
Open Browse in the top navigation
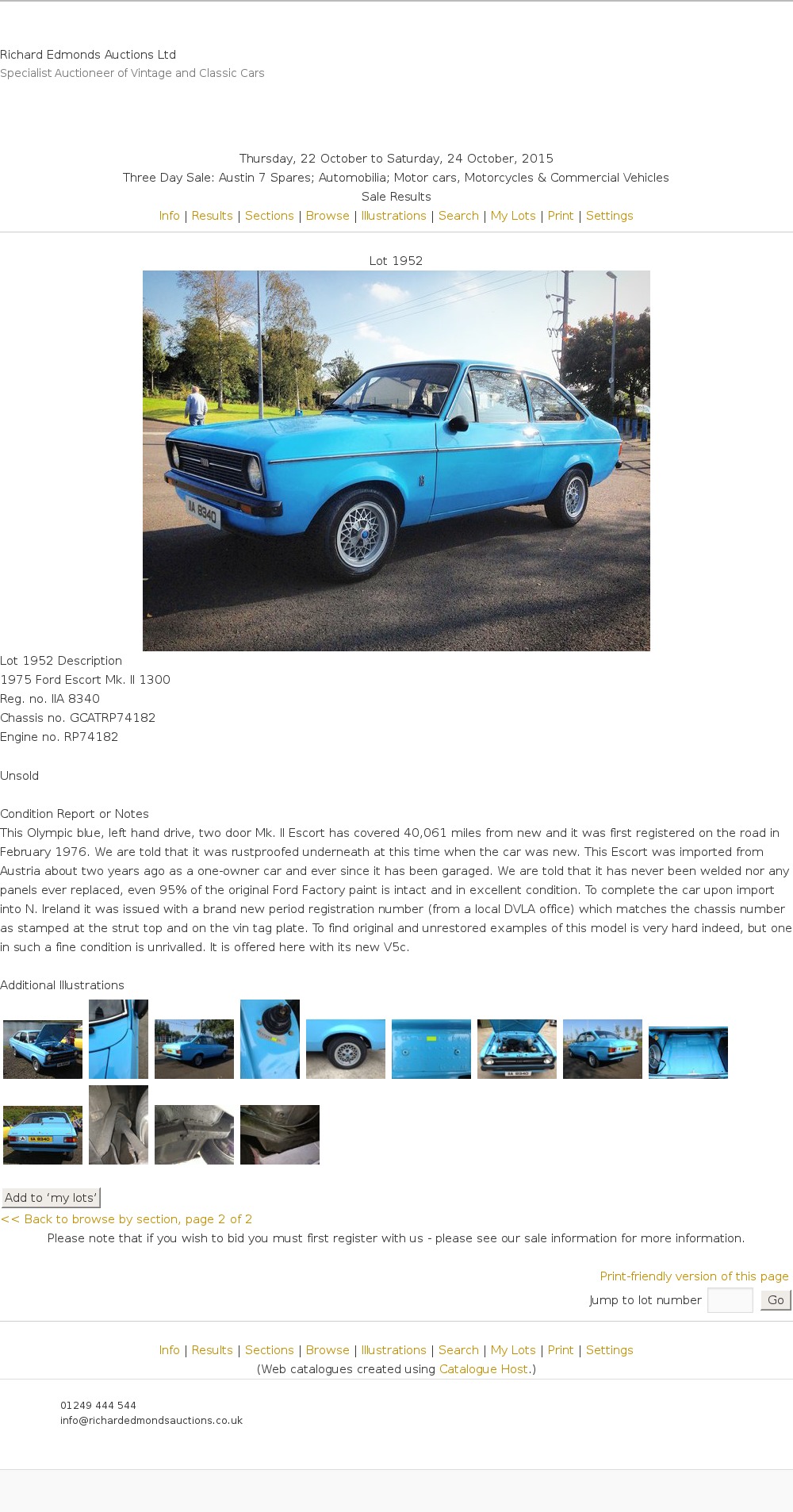pos(328,216)
